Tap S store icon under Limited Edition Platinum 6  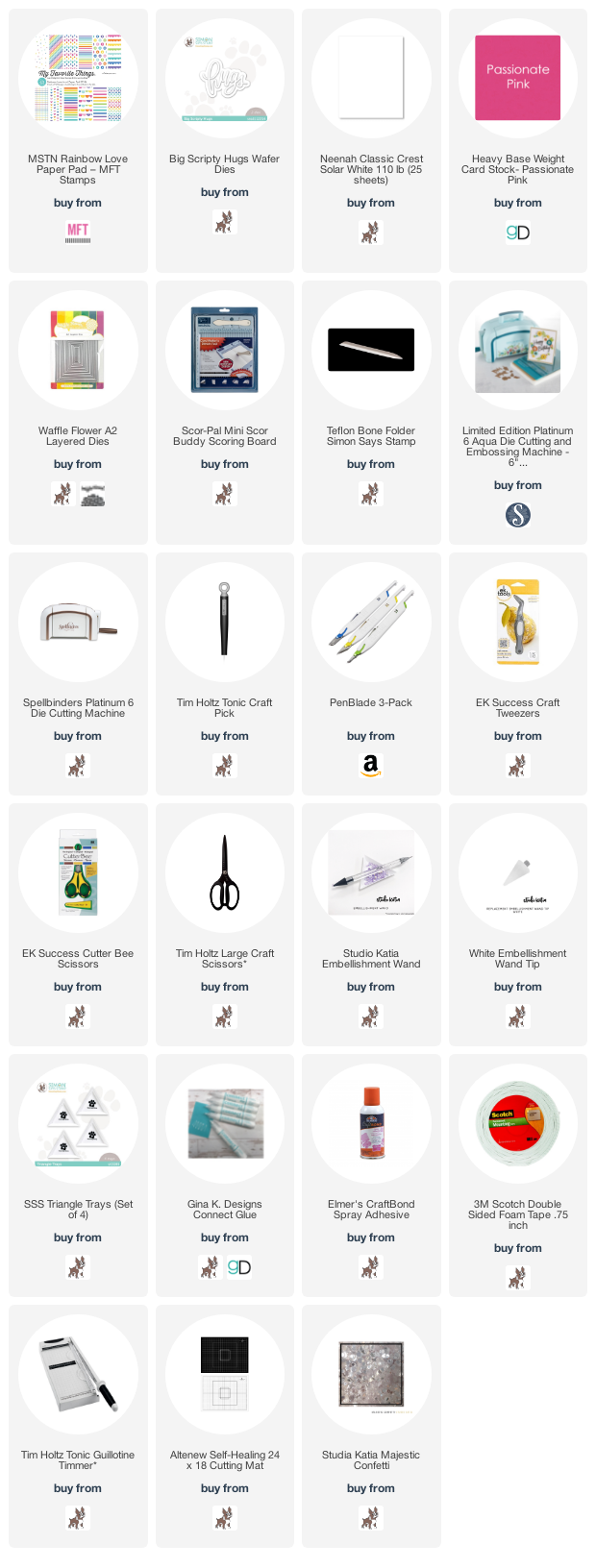tap(517, 515)
